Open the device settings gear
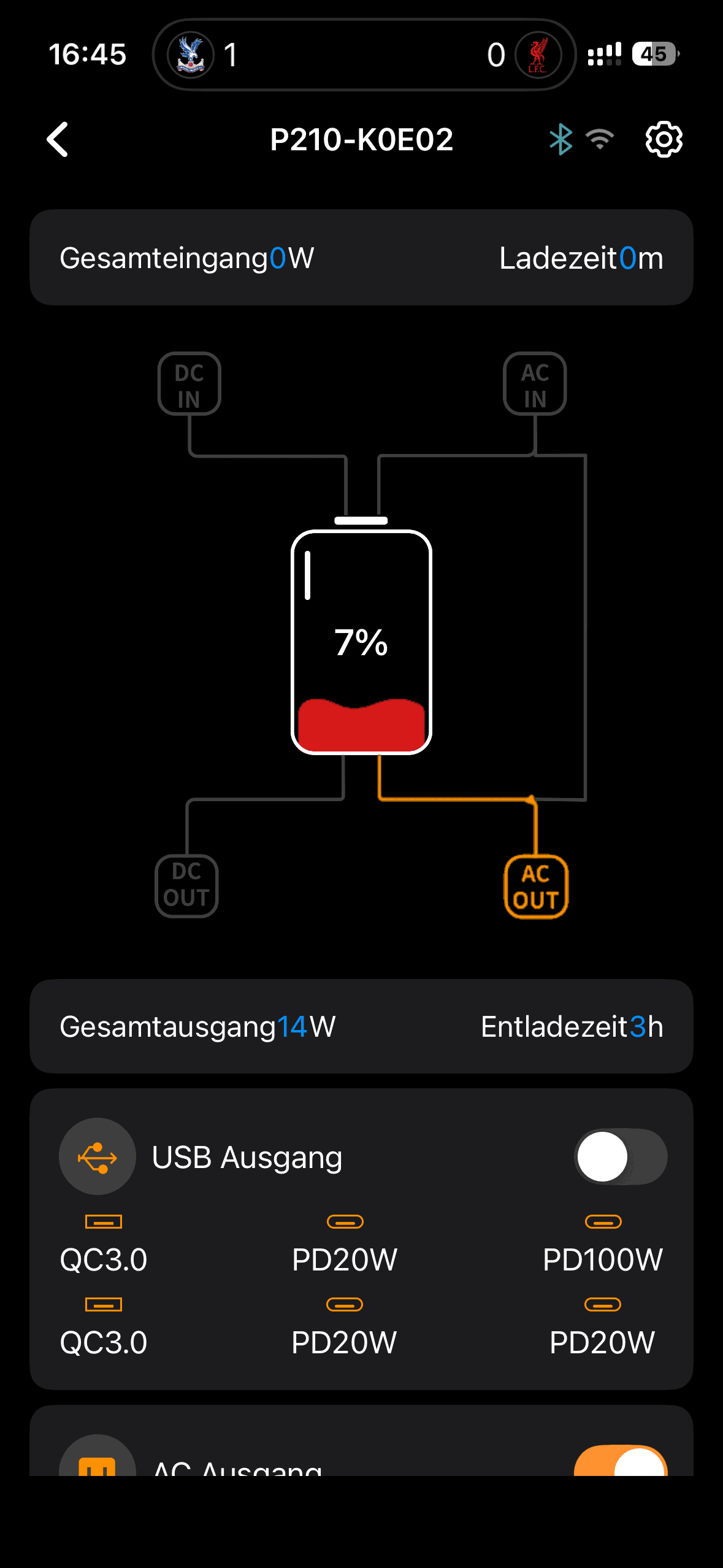The height and width of the screenshot is (1568, 723). [x=664, y=140]
